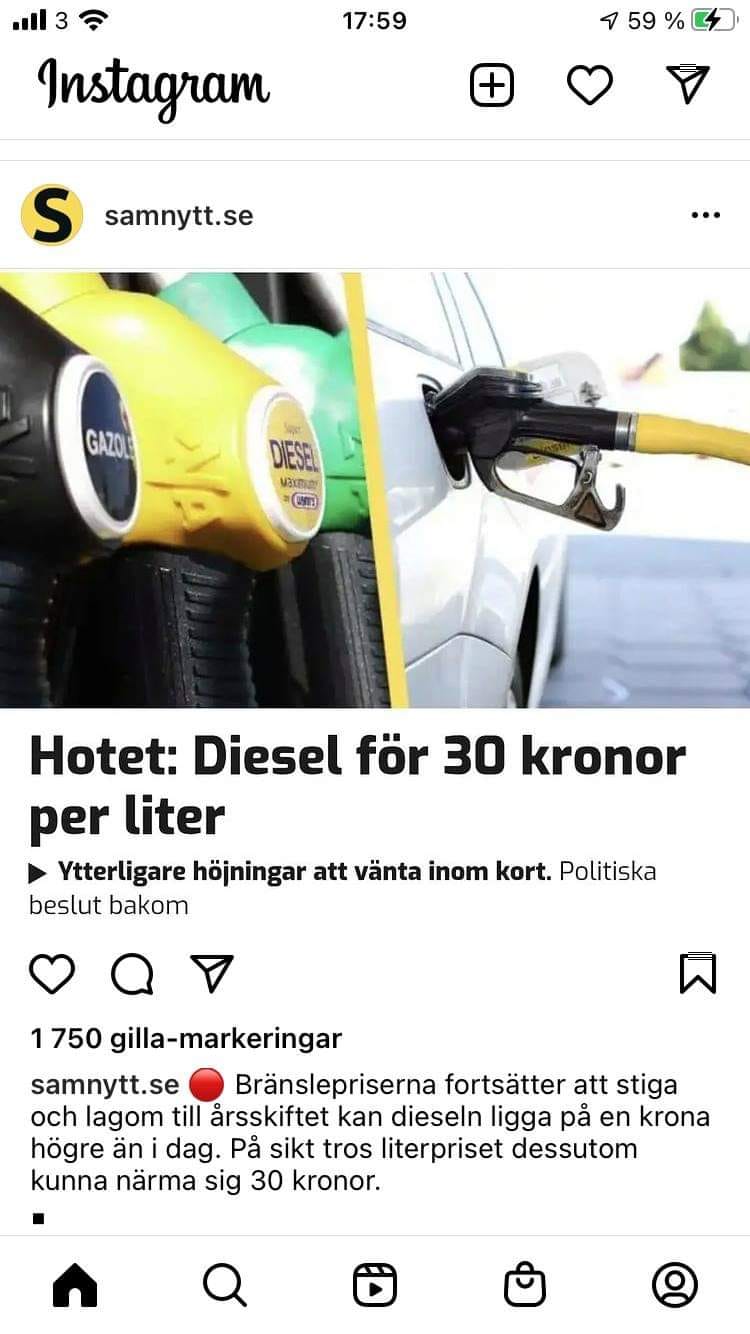Open samnytt.se profile from username

pyautogui.click(x=178, y=214)
